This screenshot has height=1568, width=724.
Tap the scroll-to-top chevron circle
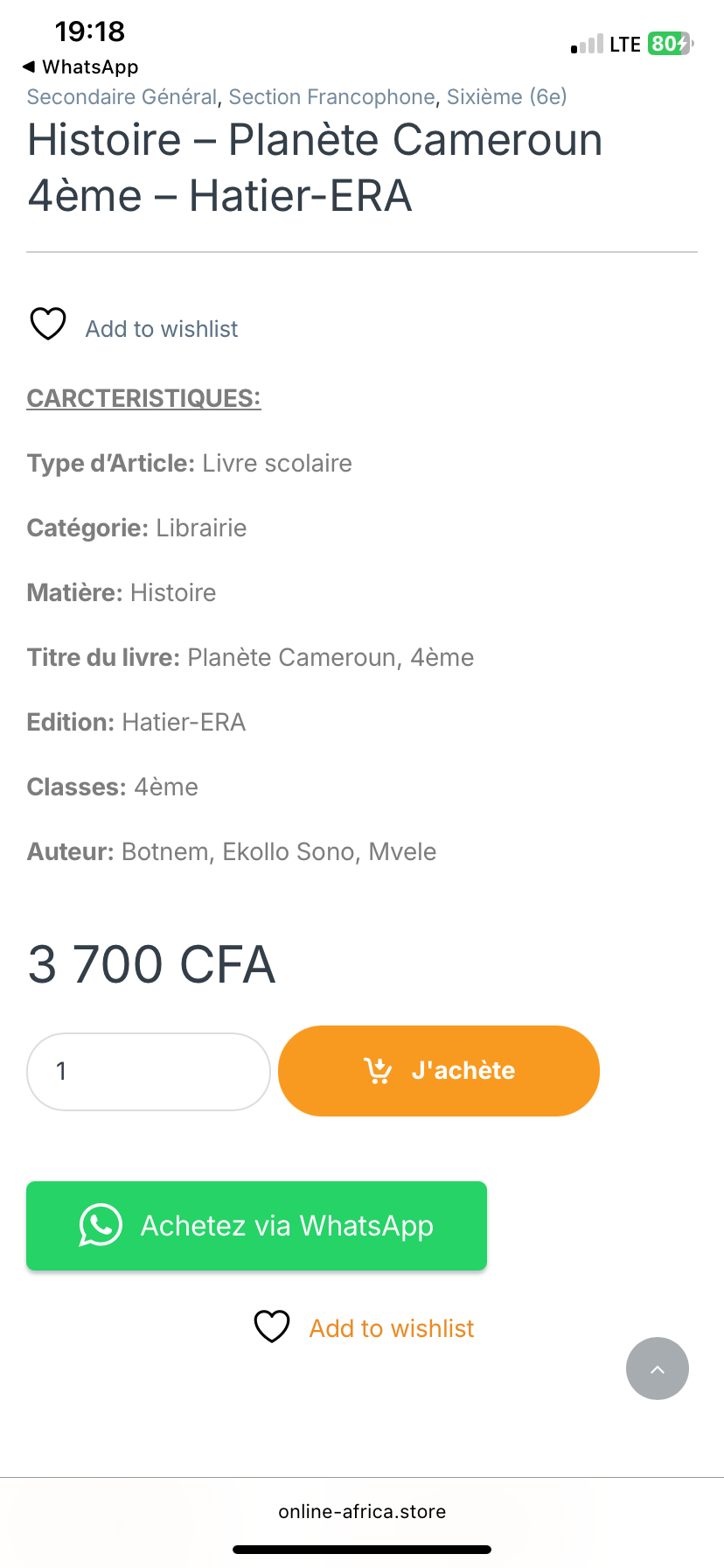click(657, 1368)
